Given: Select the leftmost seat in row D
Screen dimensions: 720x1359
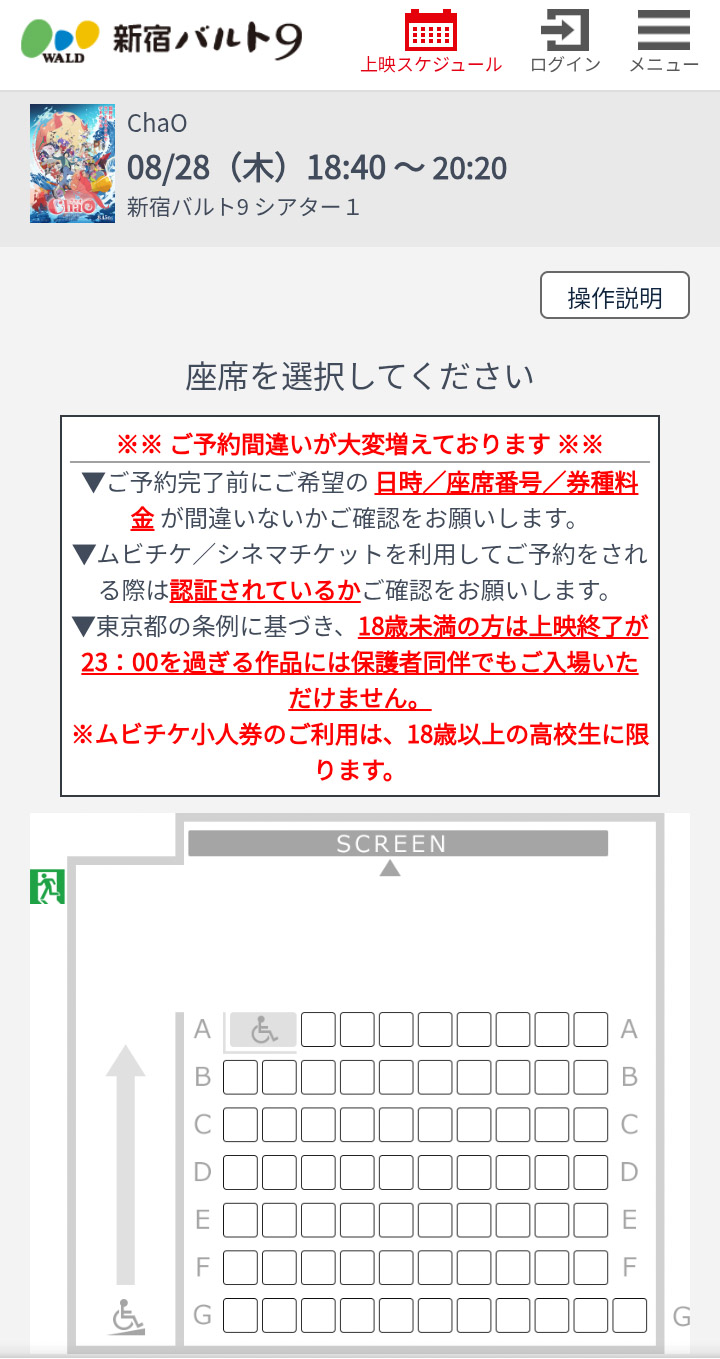Looking at the screenshot, I should pos(240,1172).
